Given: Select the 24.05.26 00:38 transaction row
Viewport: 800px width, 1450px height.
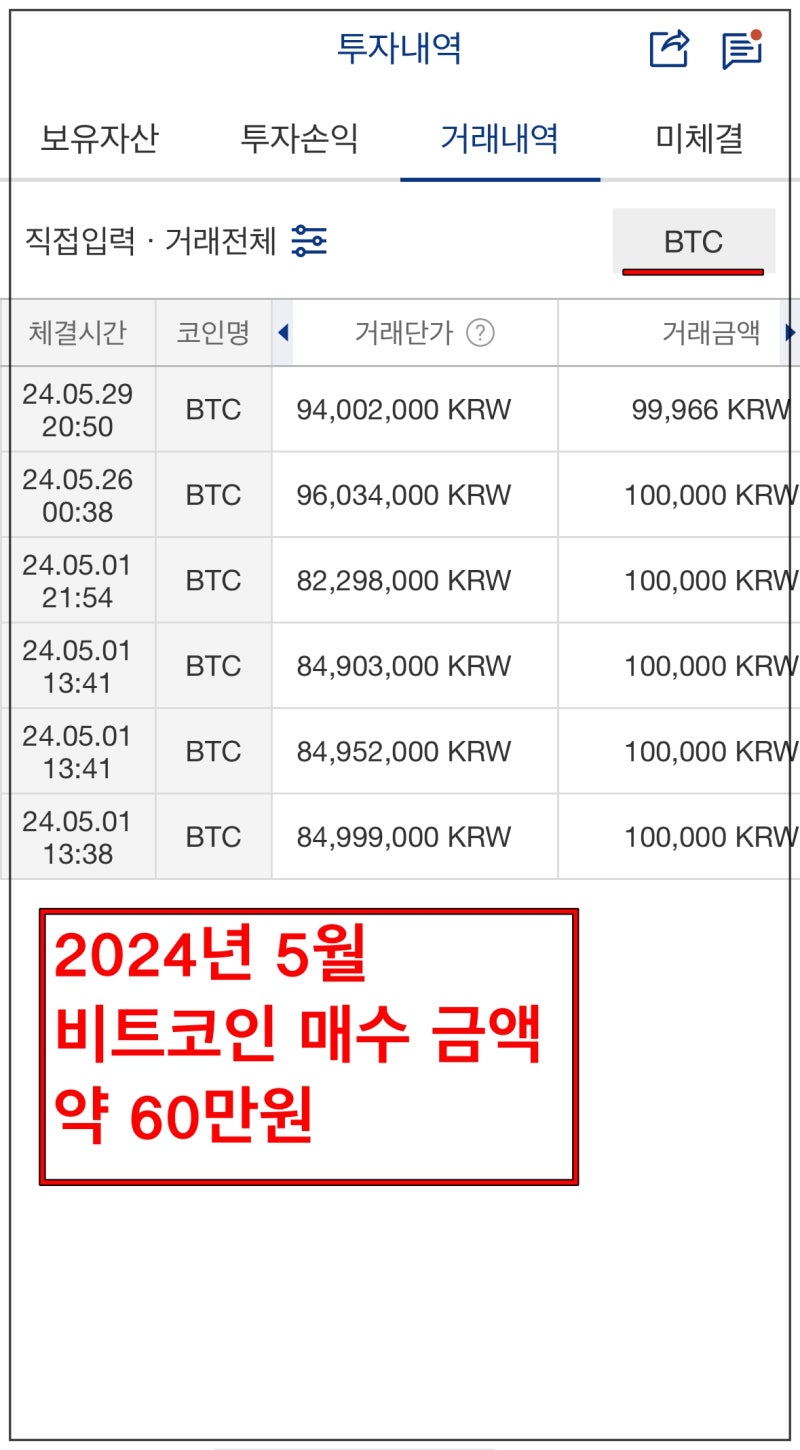Looking at the screenshot, I should pyautogui.click(x=400, y=495).
